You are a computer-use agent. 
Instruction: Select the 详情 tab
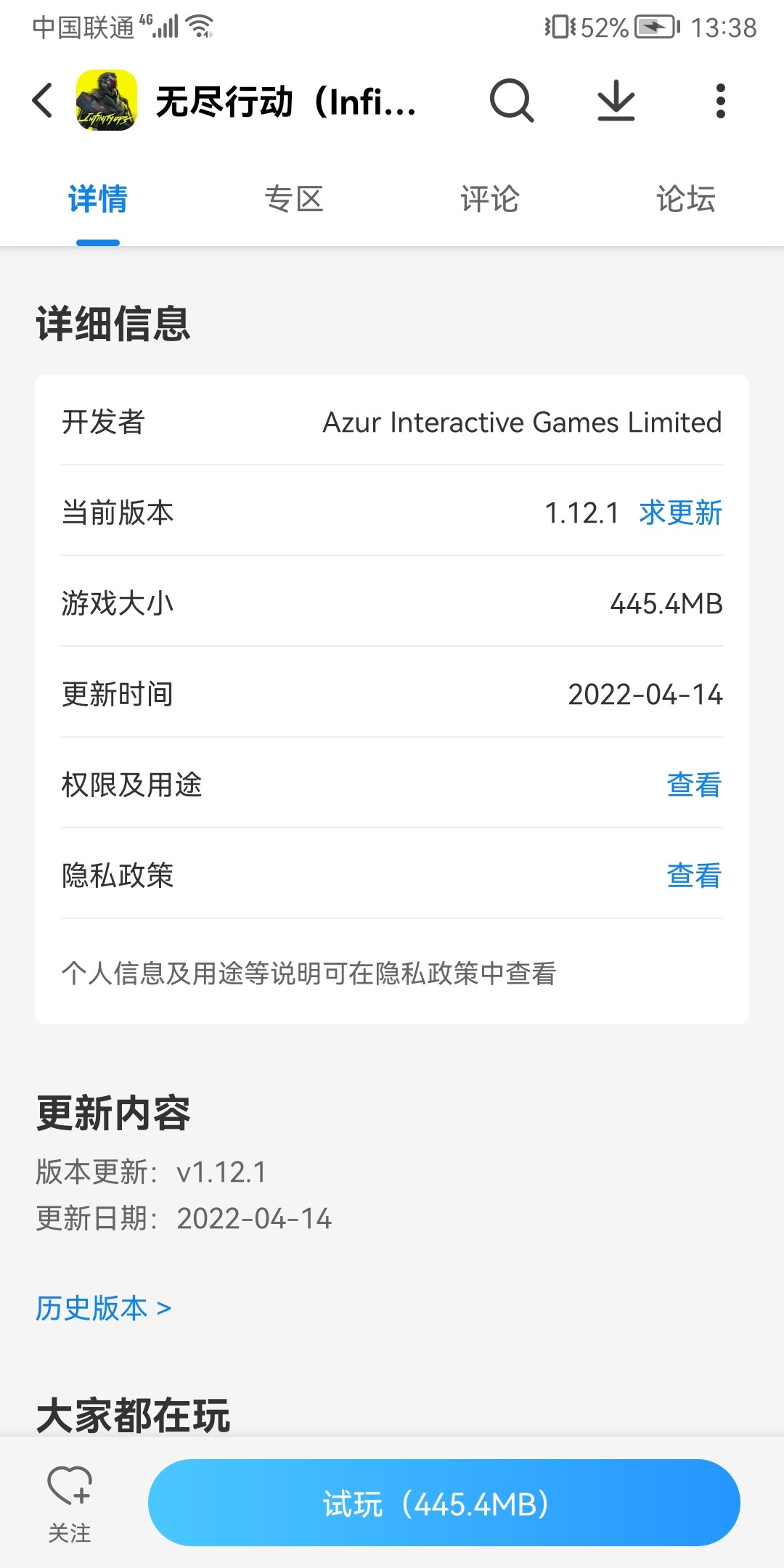point(98,199)
